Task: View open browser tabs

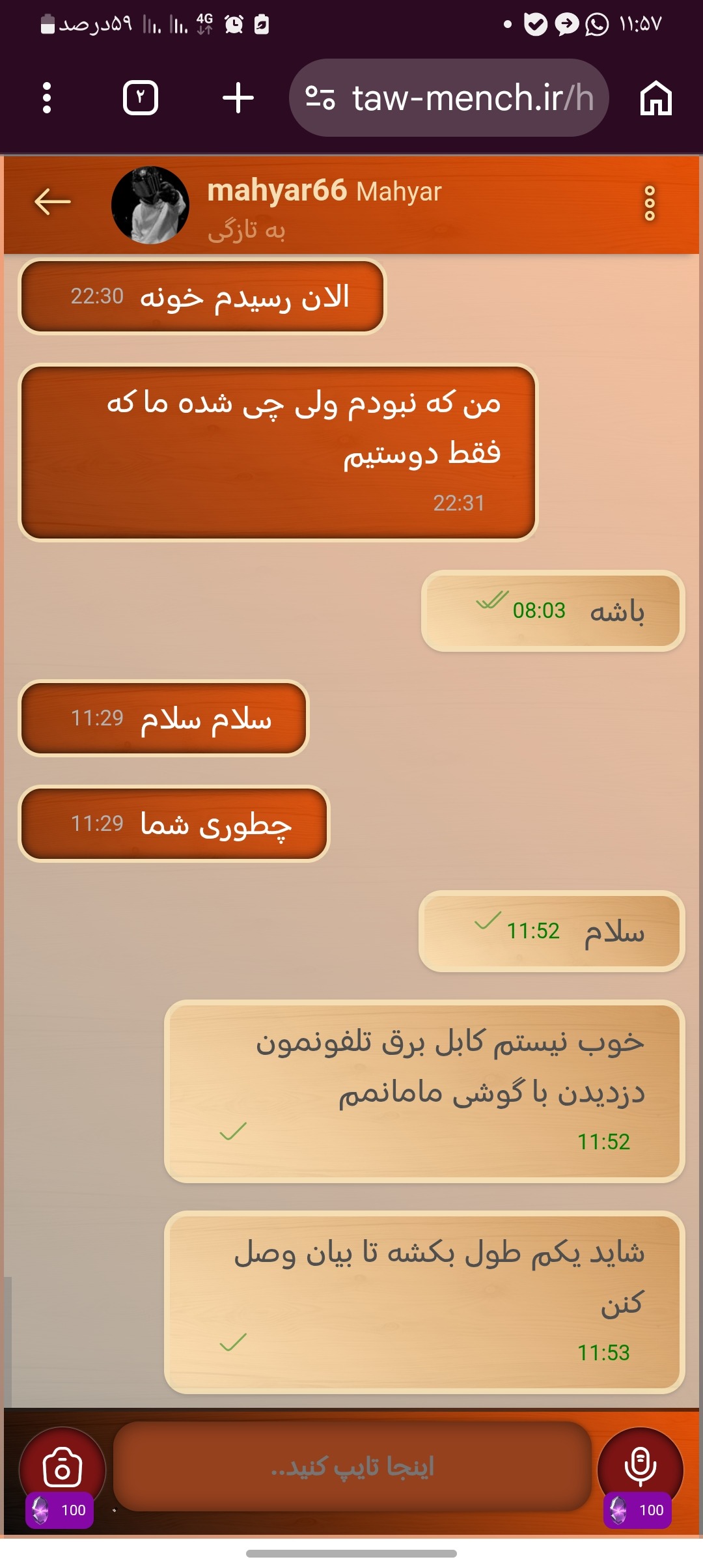Action: [x=141, y=98]
